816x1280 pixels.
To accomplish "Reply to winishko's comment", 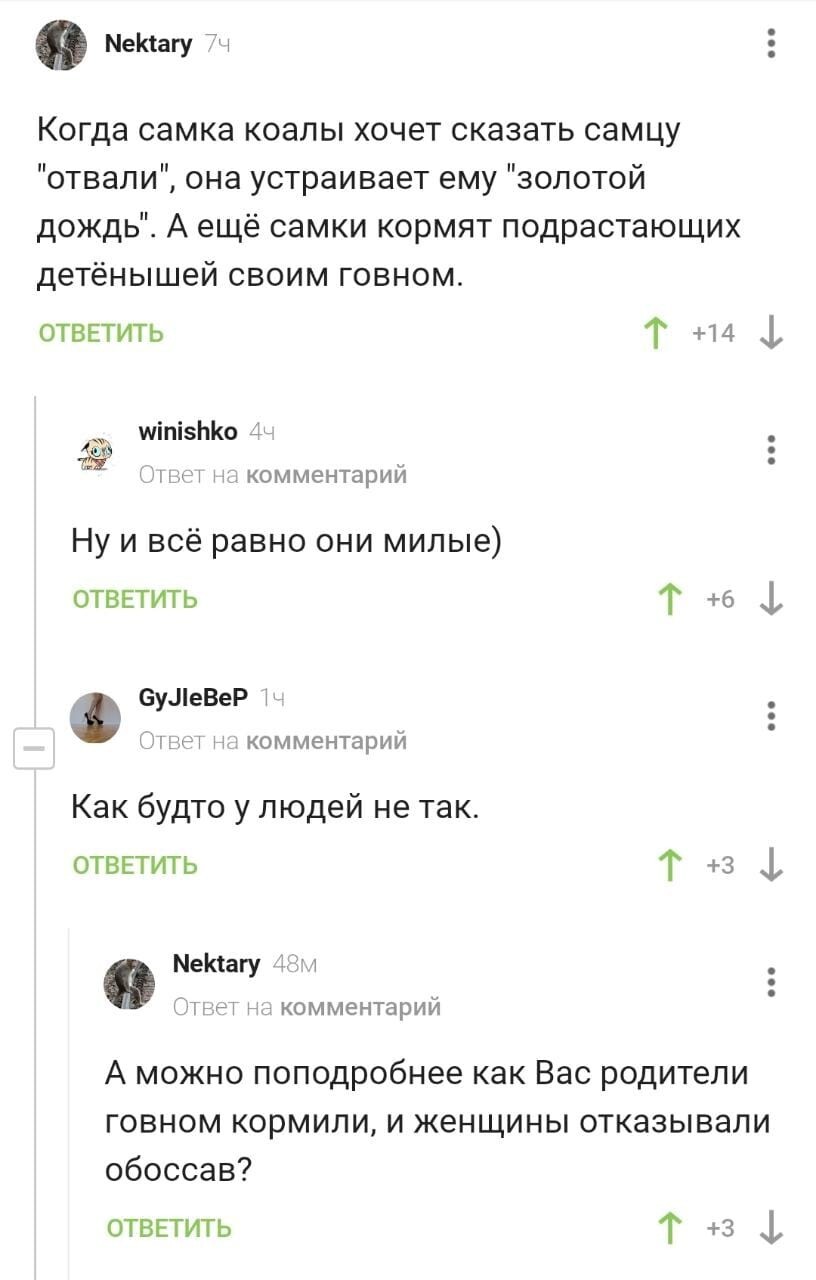I will pos(135,599).
